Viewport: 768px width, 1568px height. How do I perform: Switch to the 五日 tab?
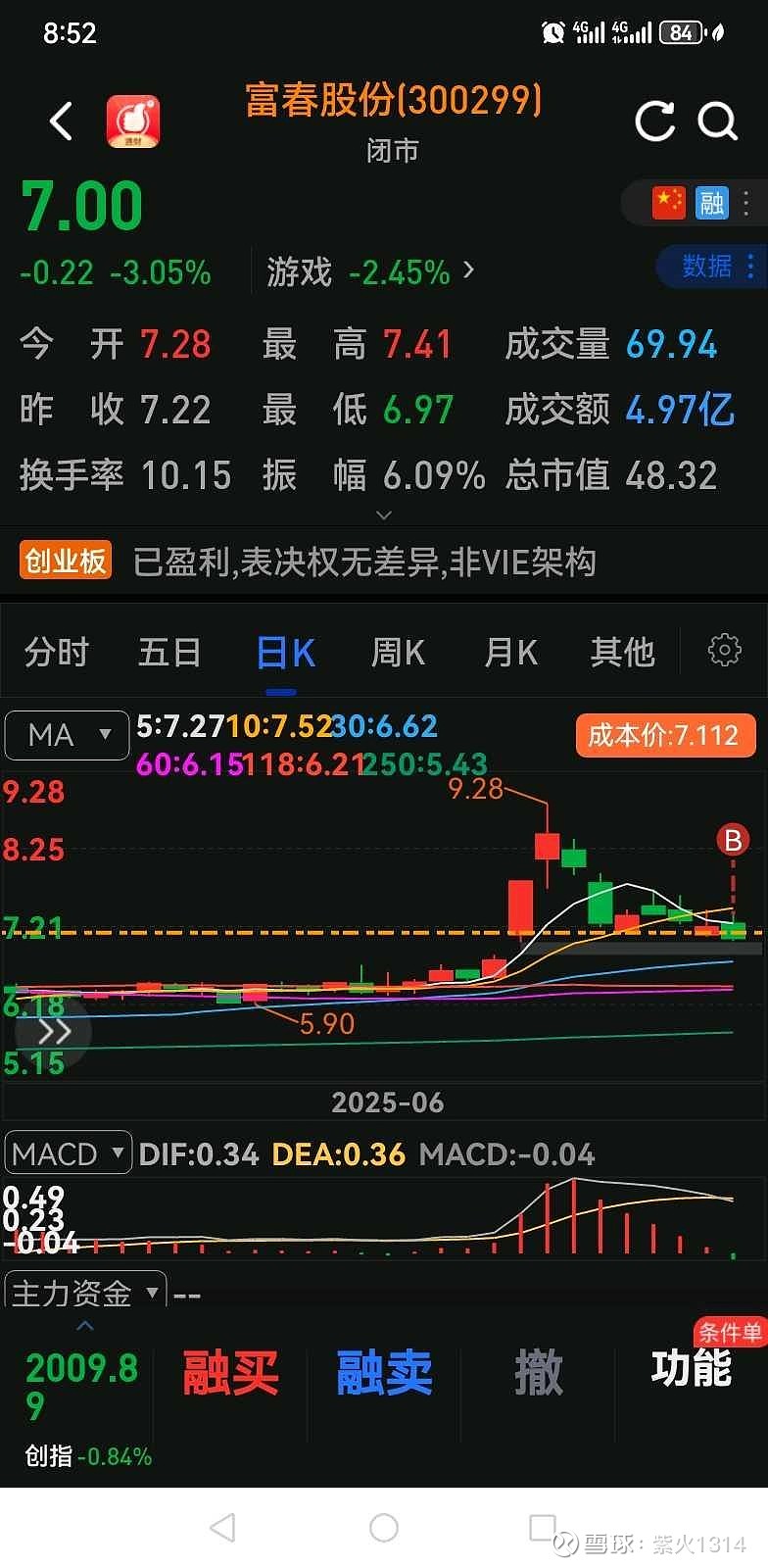pos(168,652)
